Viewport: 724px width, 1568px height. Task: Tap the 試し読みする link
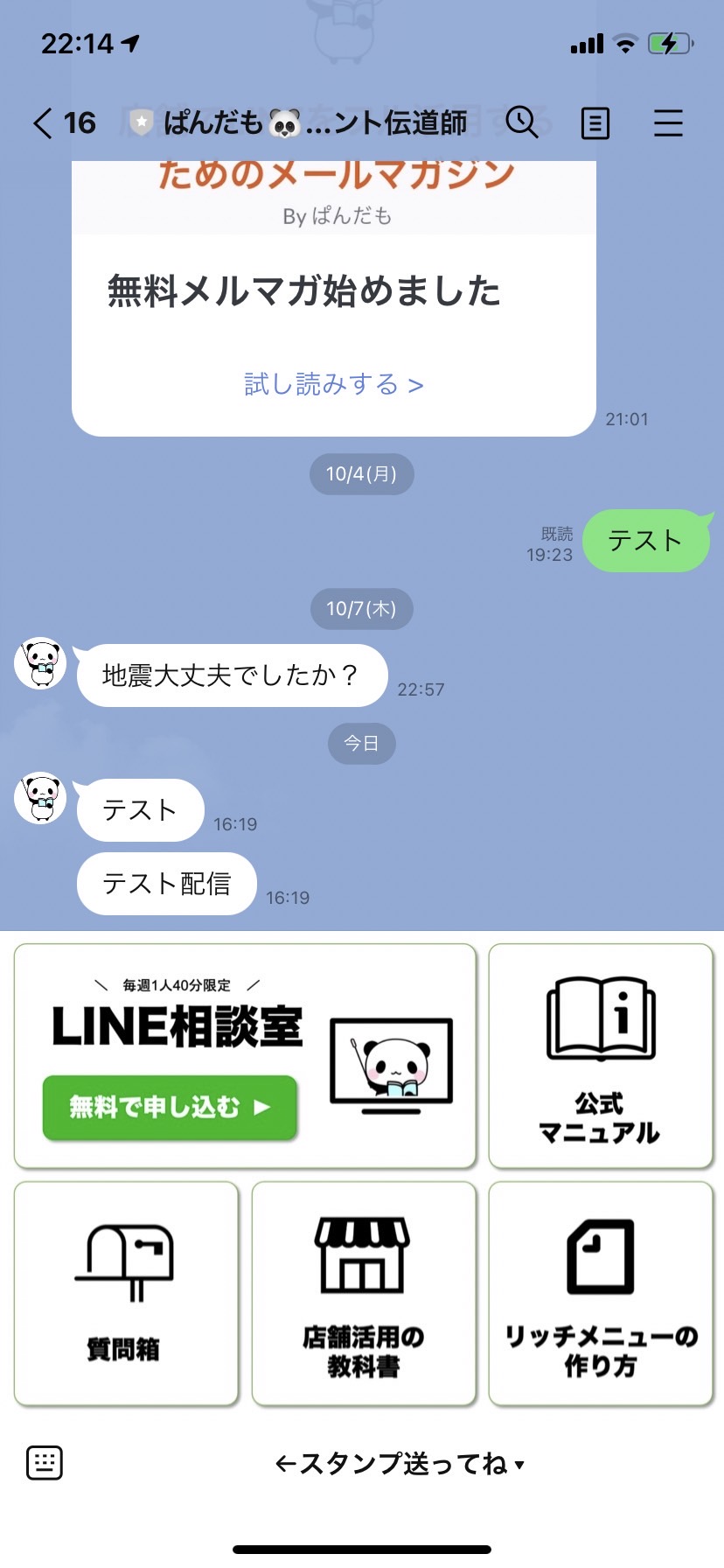[x=334, y=384]
